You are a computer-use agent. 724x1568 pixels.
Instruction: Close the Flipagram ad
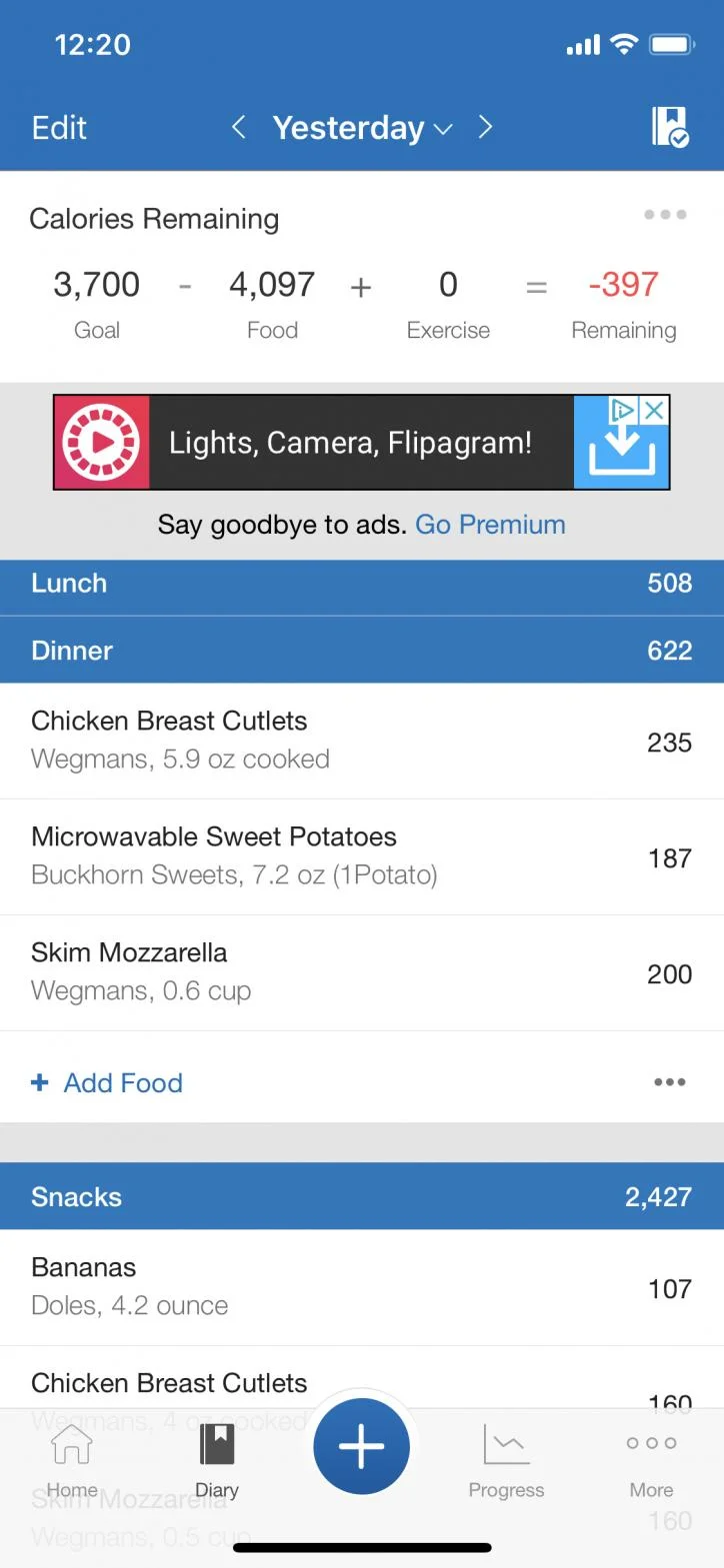tap(655, 410)
